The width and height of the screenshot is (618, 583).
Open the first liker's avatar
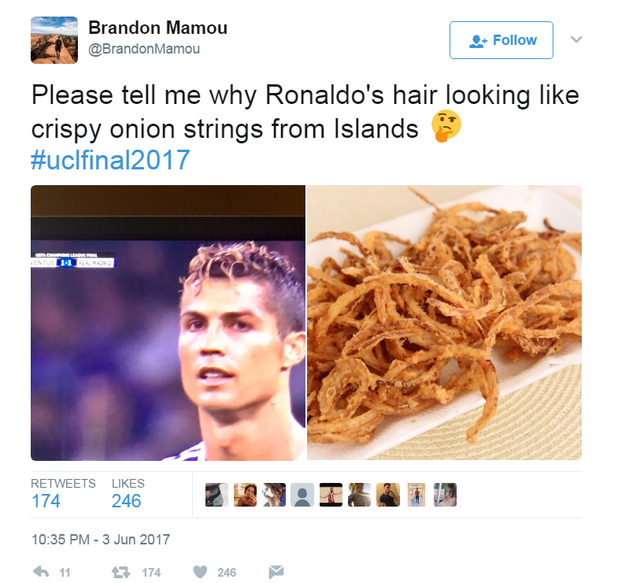[215, 494]
